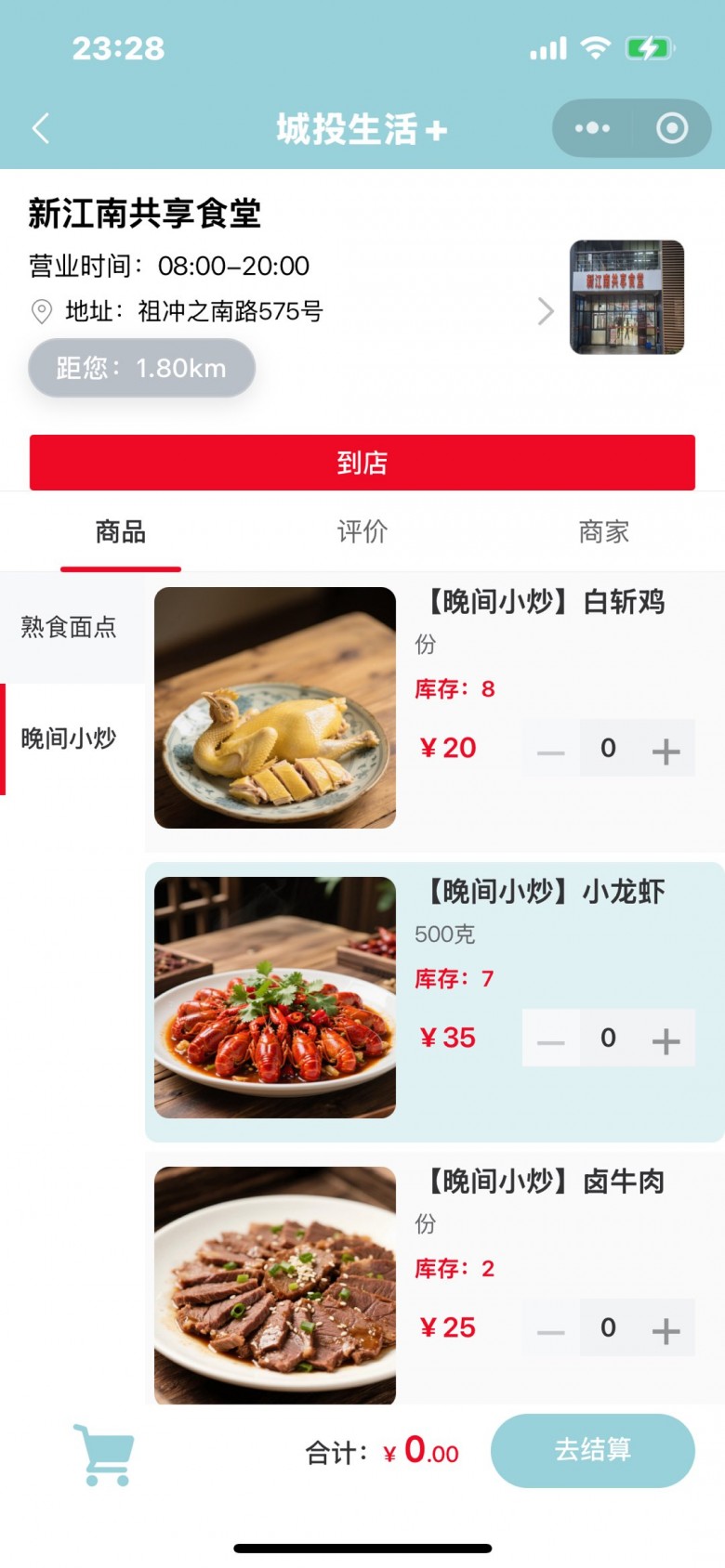Viewport: 725px width, 1568px height.
Task: Select the 商品 tab
Action: coord(121,531)
